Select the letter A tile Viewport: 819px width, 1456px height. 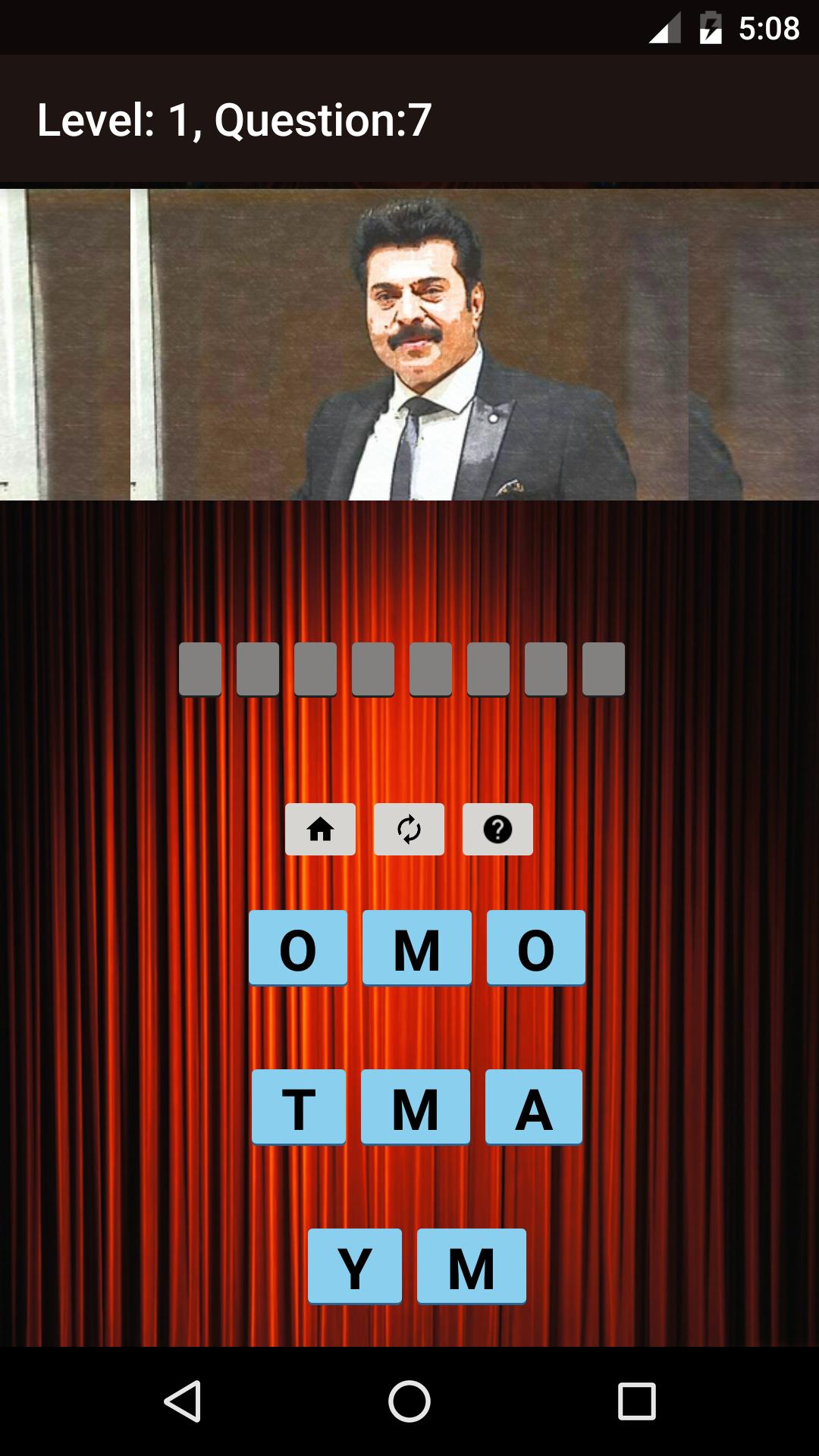(x=534, y=1107)
